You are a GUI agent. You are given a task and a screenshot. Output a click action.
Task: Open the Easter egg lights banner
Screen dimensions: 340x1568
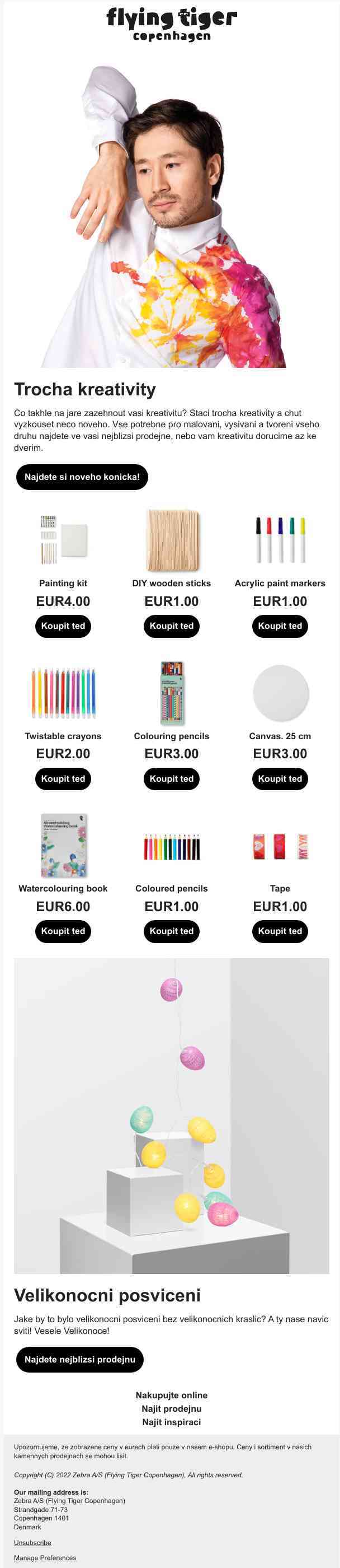pyautogui.click(x=172, y=1115)
